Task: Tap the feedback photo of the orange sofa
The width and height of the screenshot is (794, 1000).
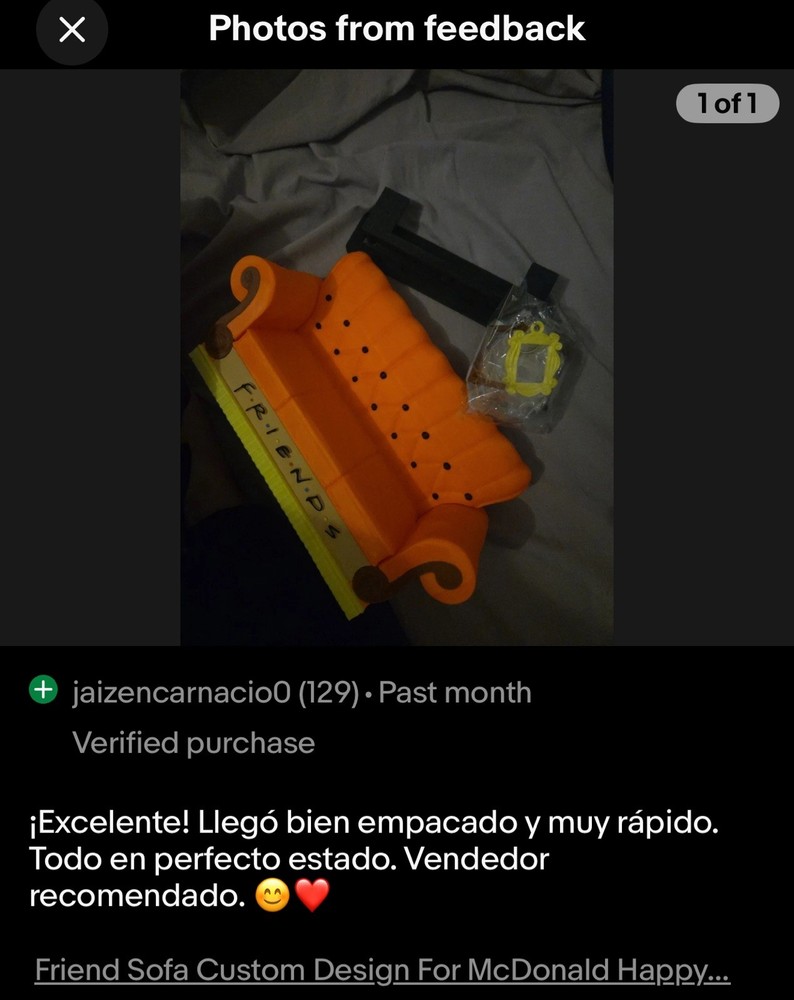Action: [x=397, y=358]
